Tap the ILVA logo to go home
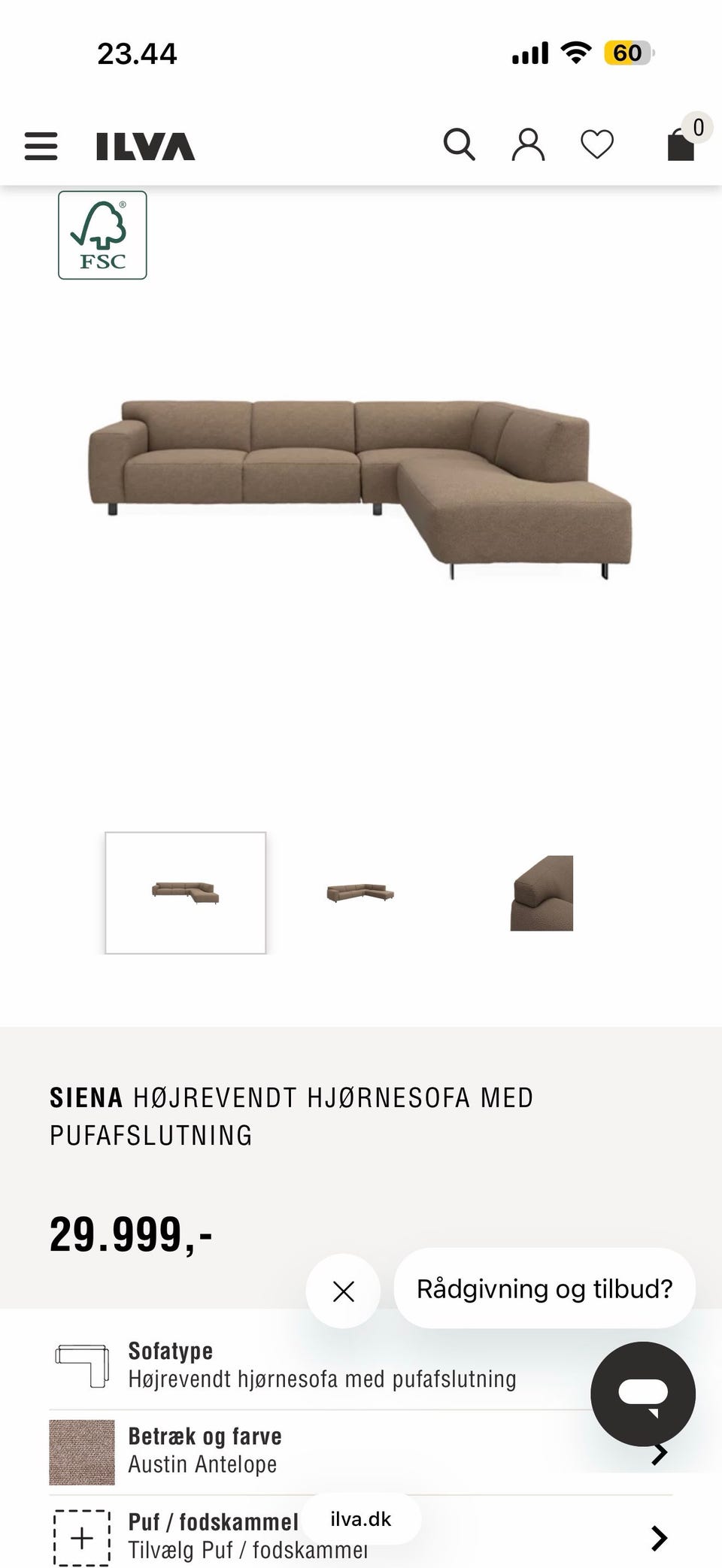 point(145,146)
